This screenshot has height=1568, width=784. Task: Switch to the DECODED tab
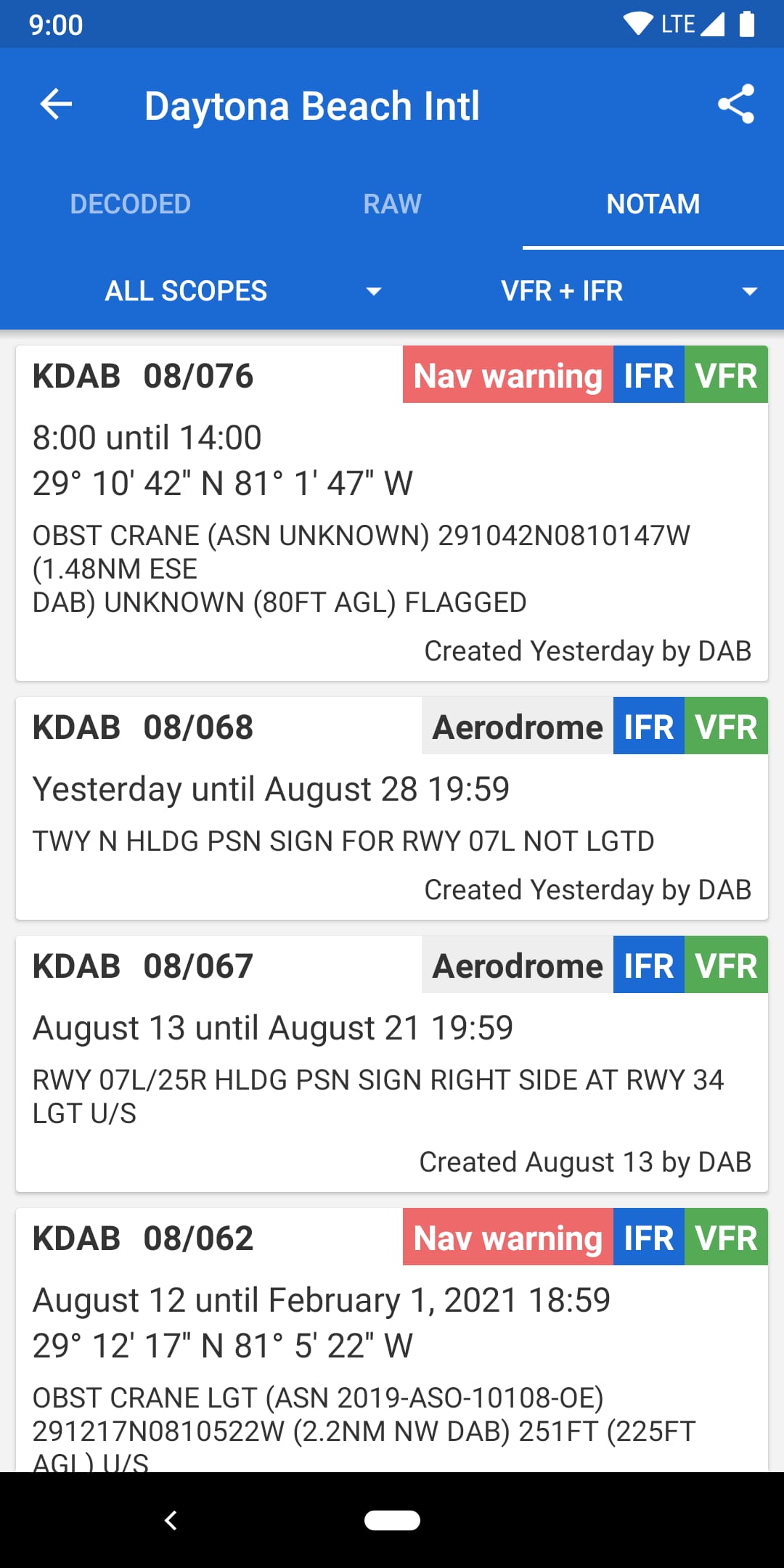[x=131, y=204]
